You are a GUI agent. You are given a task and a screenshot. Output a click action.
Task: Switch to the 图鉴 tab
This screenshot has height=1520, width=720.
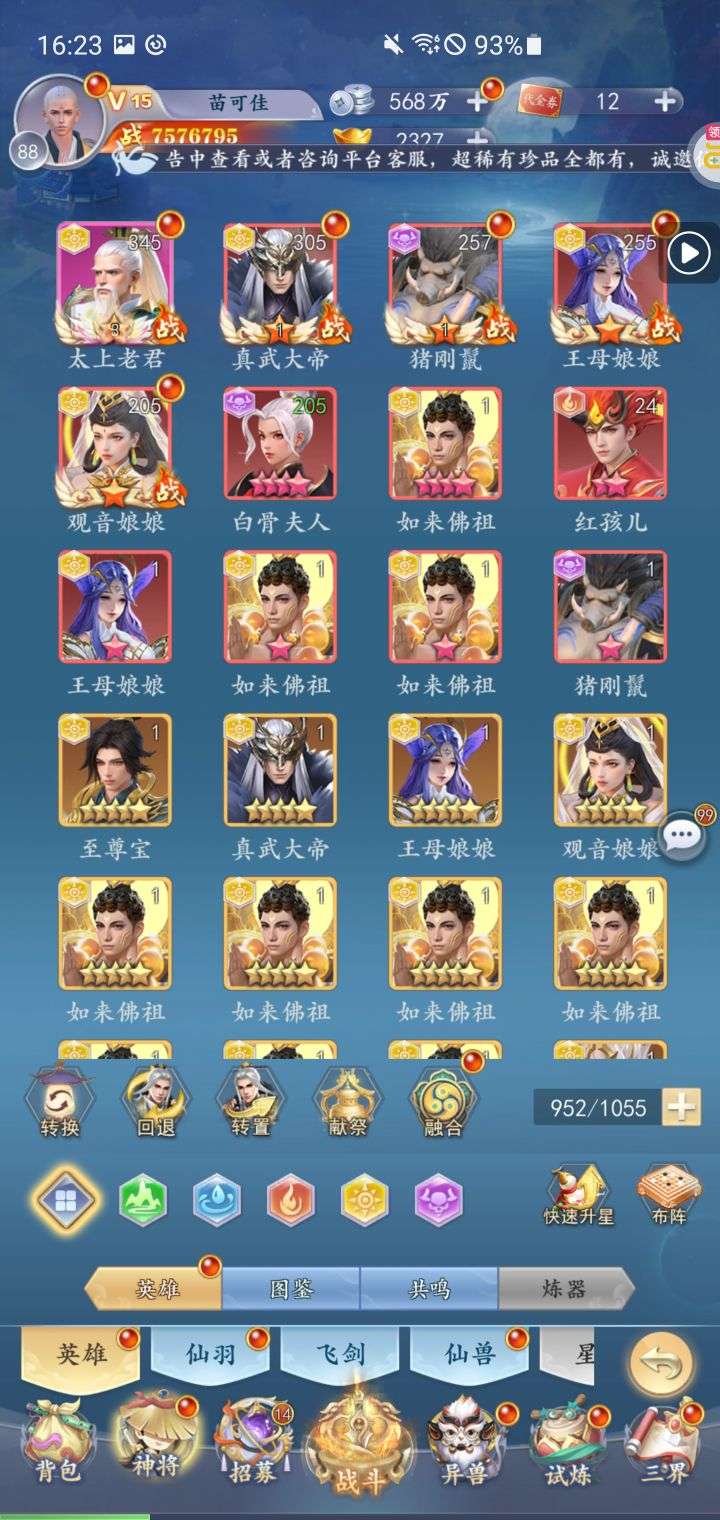pos(292,1289)
